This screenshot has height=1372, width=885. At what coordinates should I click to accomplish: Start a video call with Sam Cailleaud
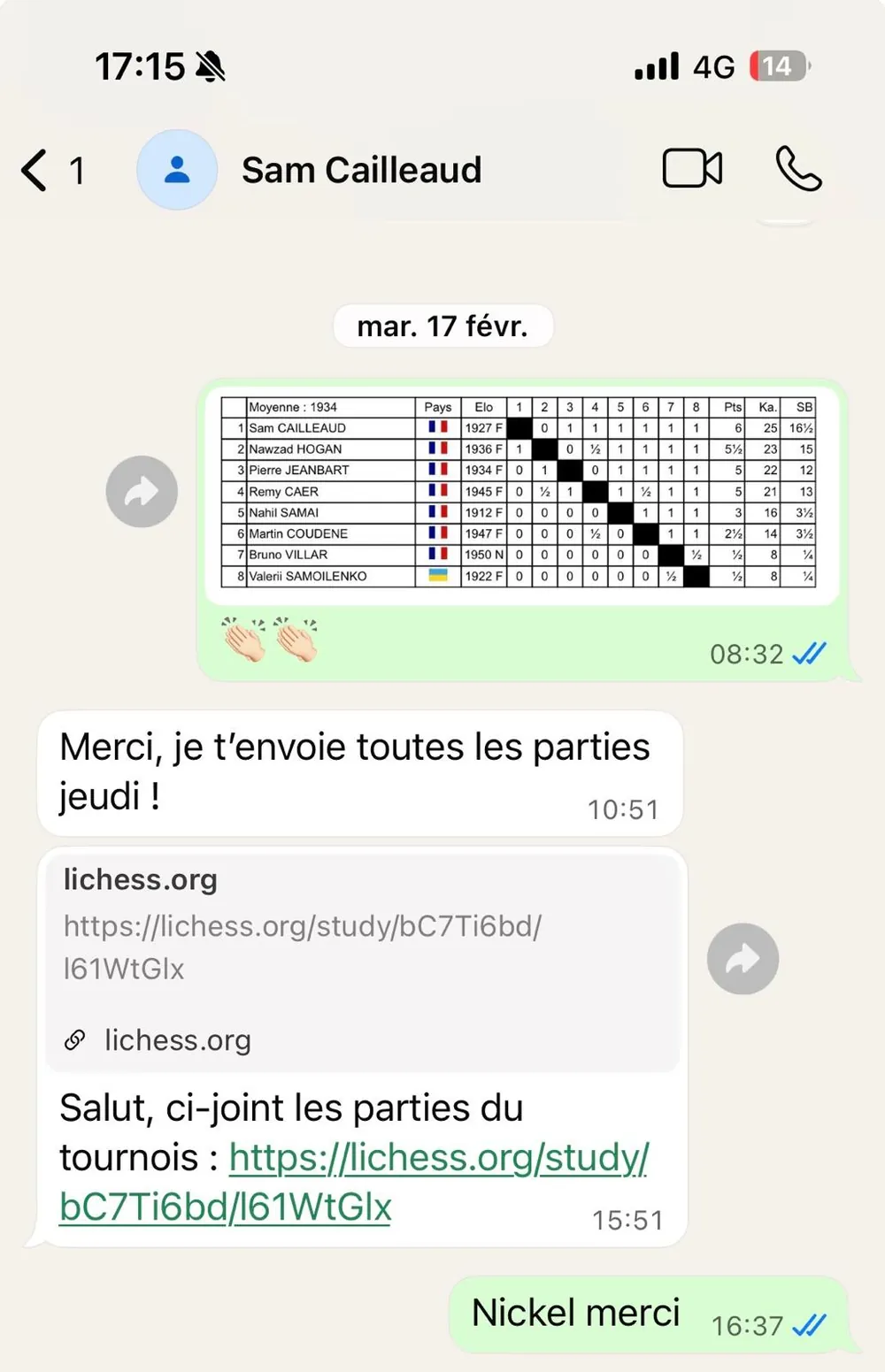click(692, 168)
